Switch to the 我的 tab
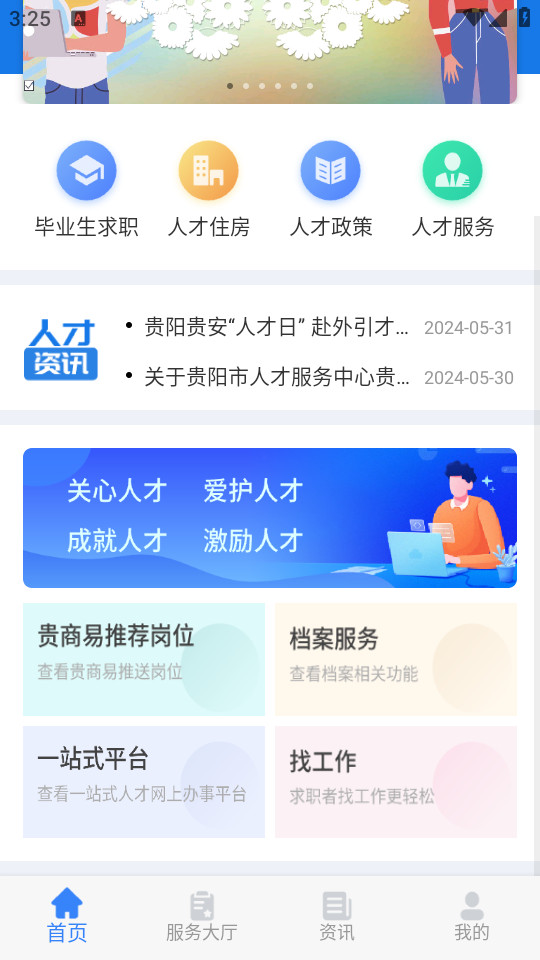This screenshot has height=960, width=540. (x=471, y=917)
